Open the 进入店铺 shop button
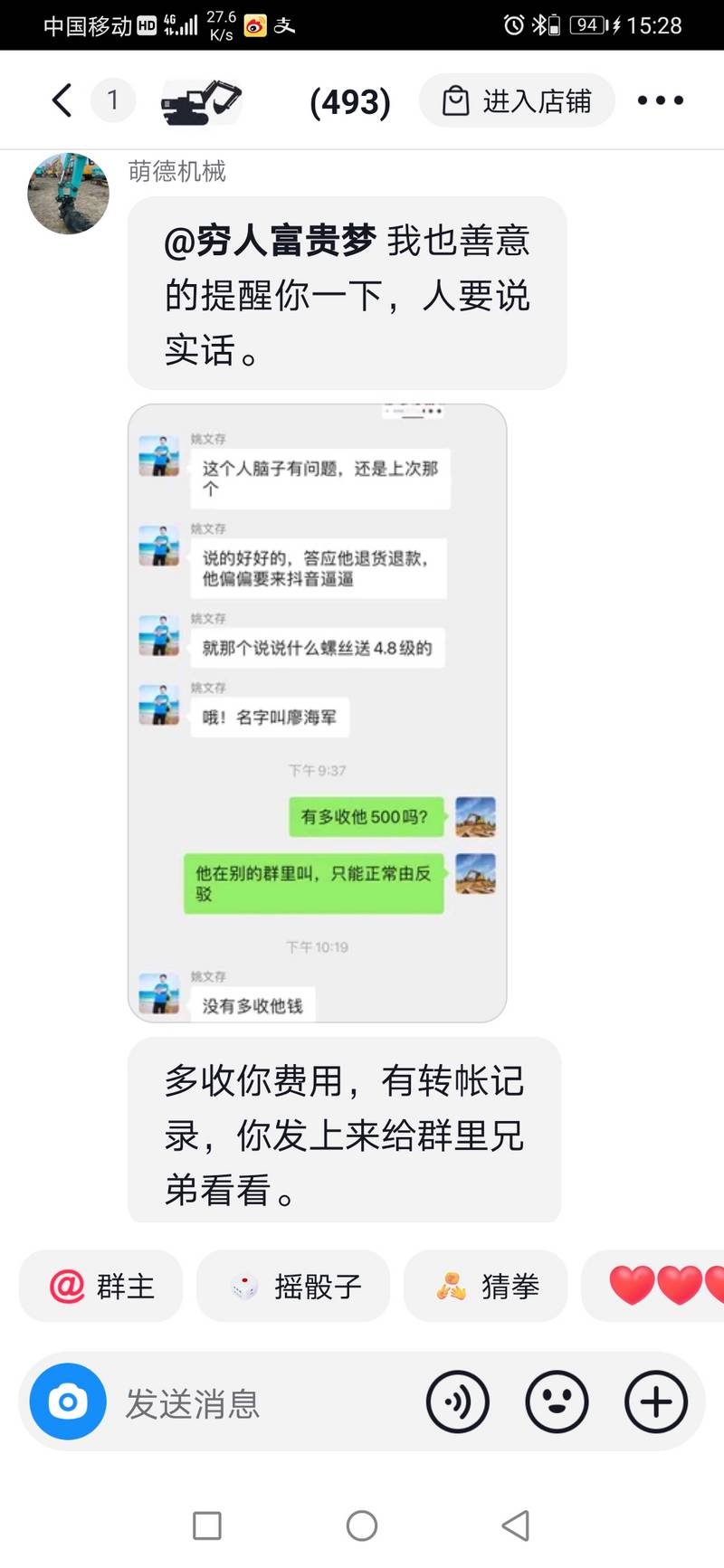This screenshot has width=724, height=1568. (517, 100)
